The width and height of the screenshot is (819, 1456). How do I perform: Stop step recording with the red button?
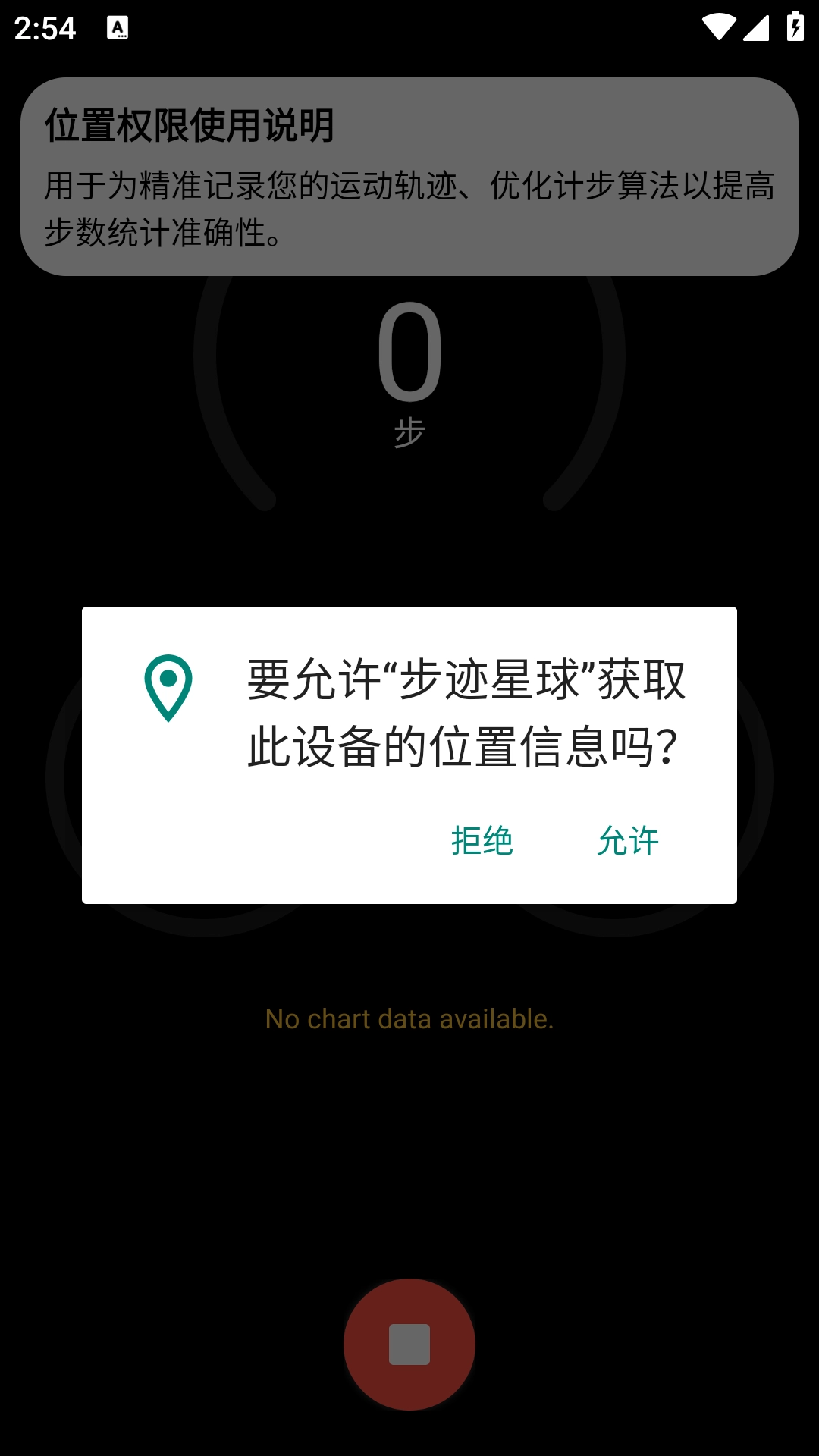click(x=409, y=1344)
